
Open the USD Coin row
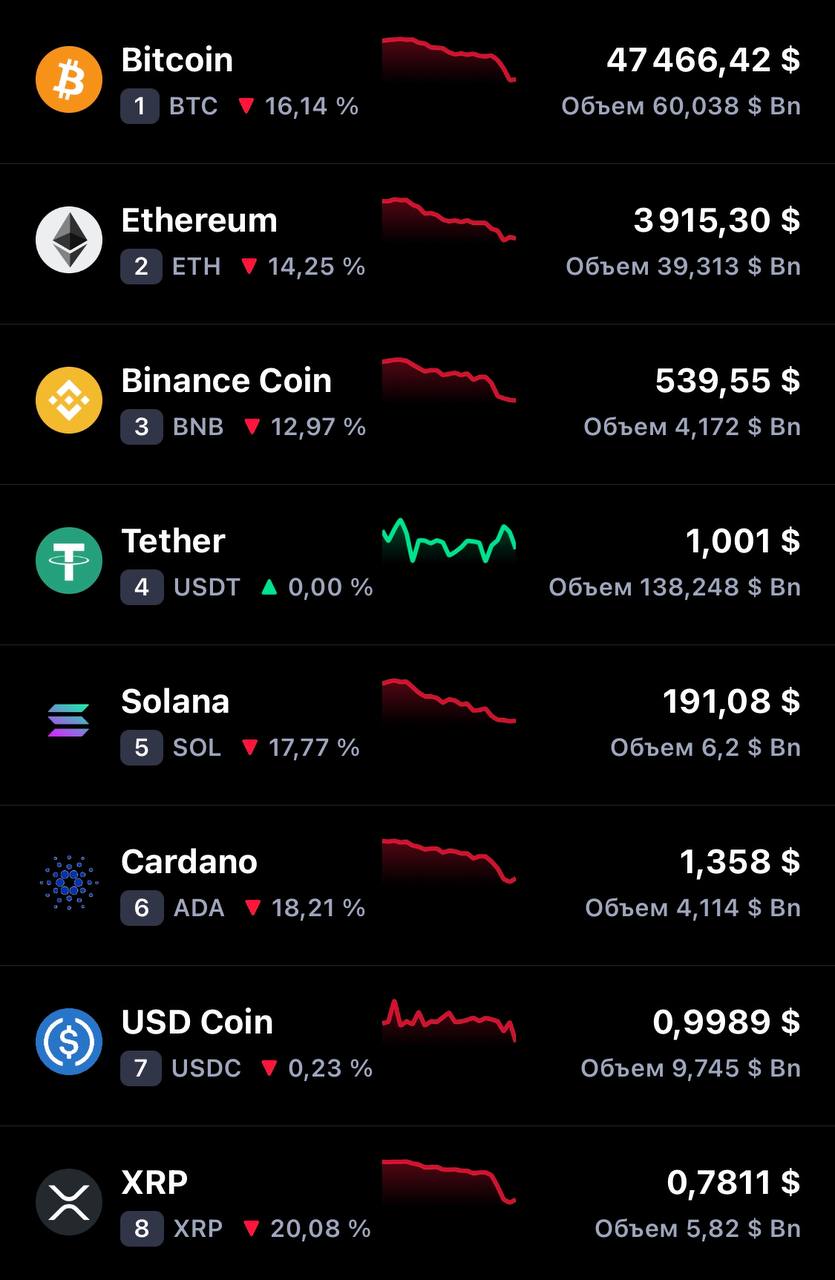click(417, 1044)
